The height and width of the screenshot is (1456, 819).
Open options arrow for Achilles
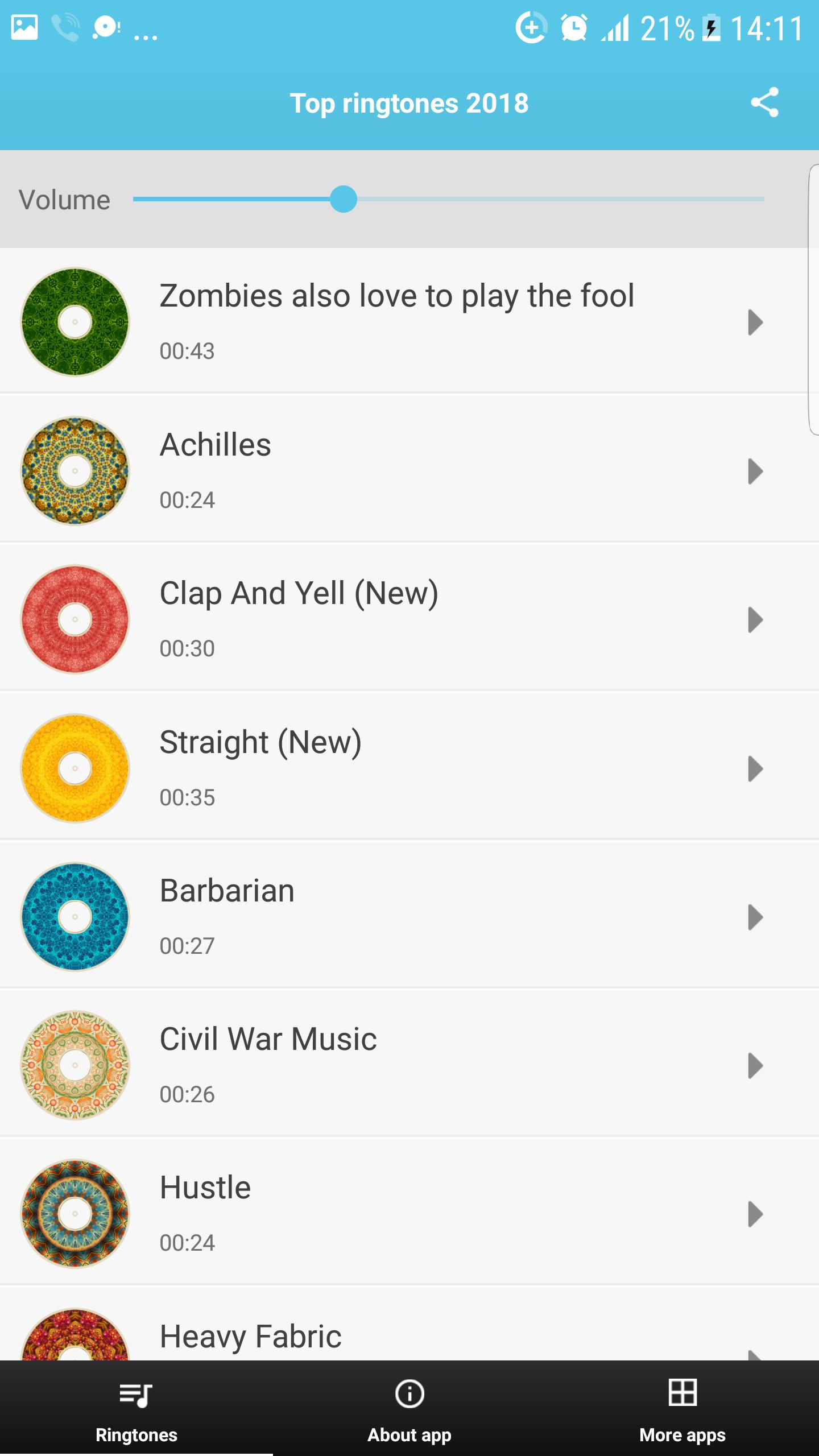[755, 471]
